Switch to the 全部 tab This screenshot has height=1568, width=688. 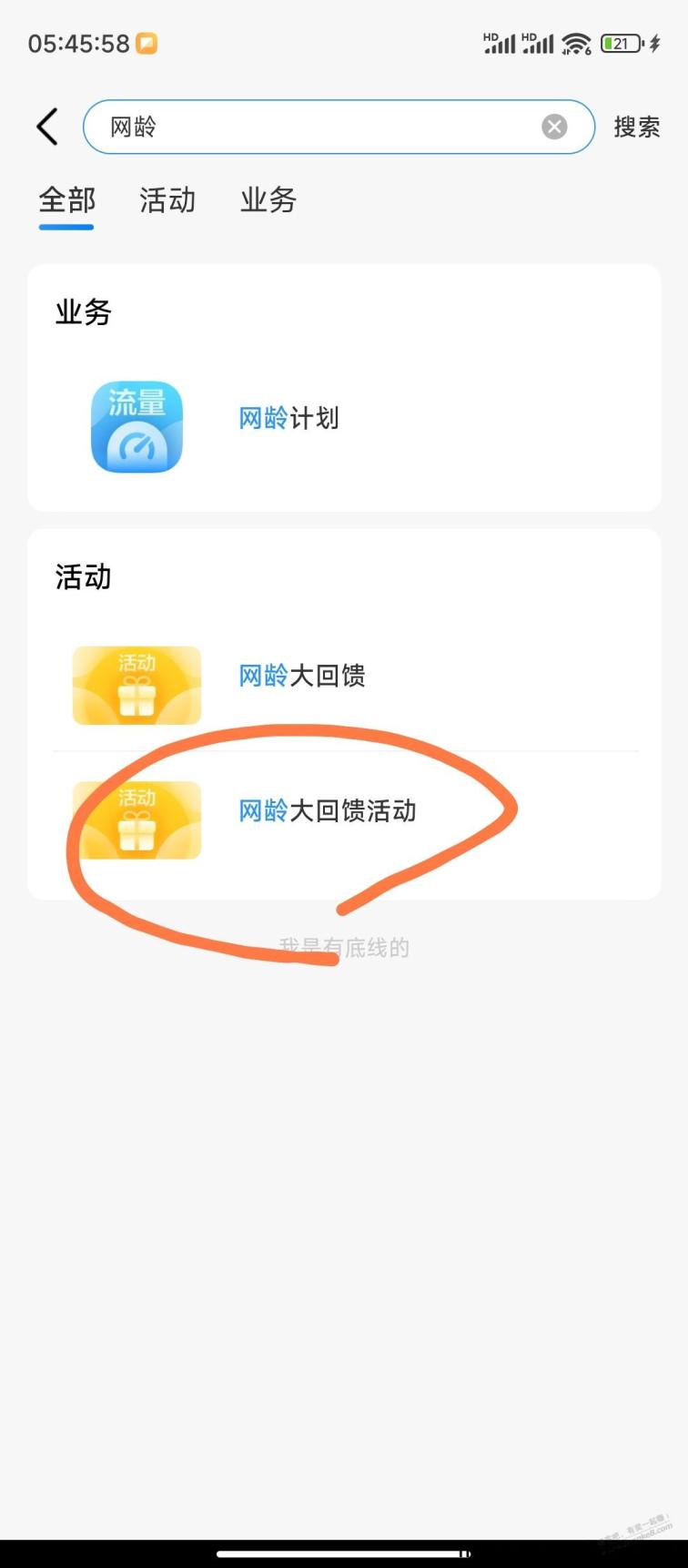67,200
